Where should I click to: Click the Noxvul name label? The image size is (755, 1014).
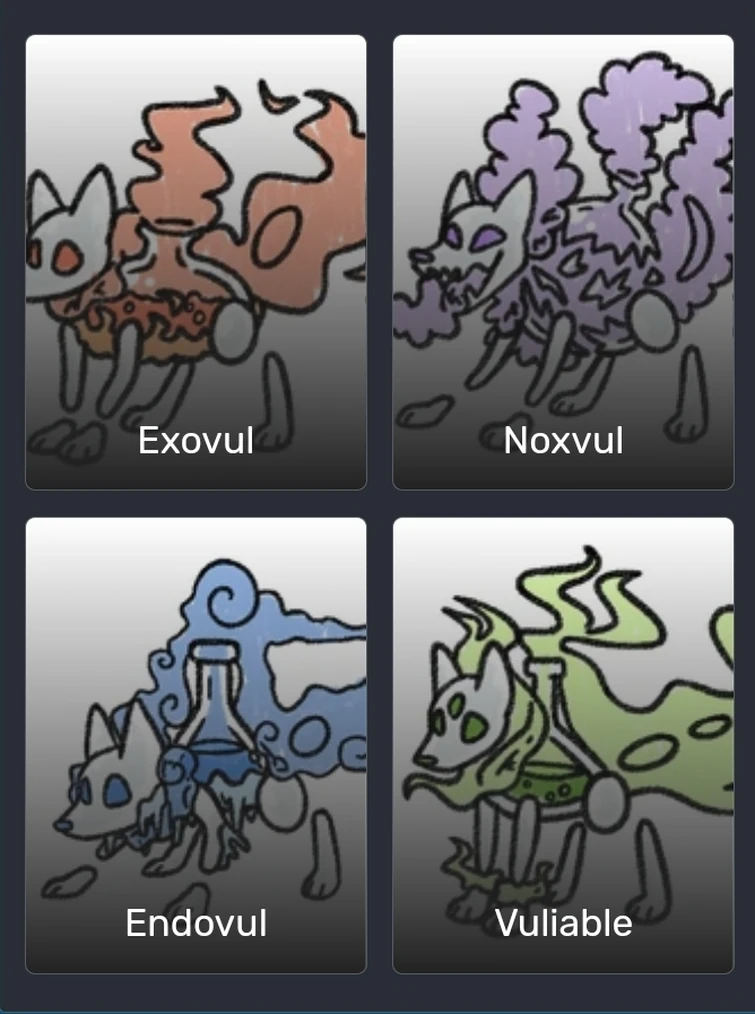(x=565, y=440)
